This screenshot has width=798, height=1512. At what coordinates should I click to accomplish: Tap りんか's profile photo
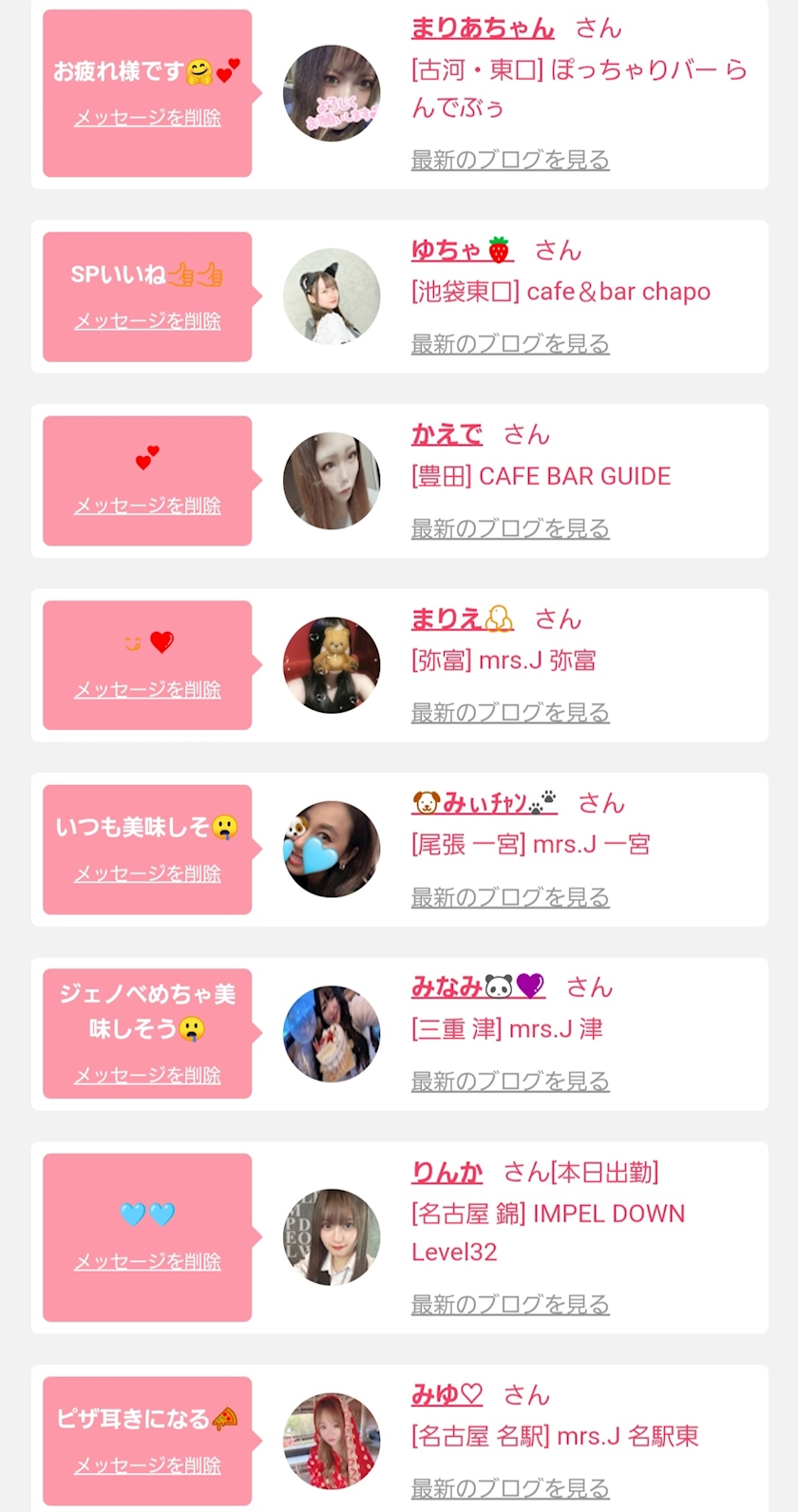[x=332, y=1236]
